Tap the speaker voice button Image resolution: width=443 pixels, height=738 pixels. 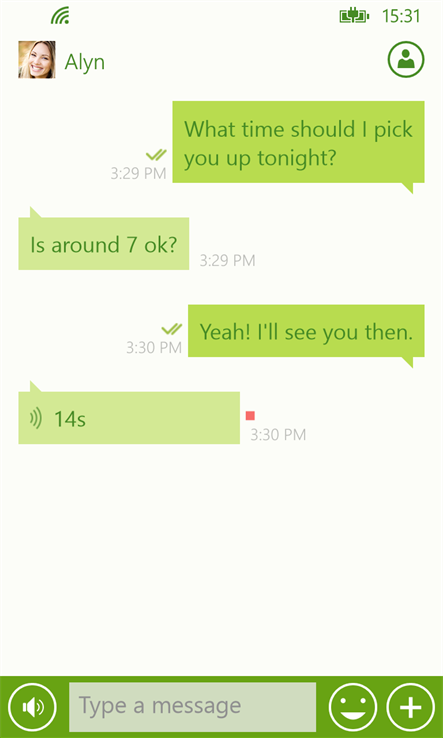pyautogui.click(x=32, y=707)
